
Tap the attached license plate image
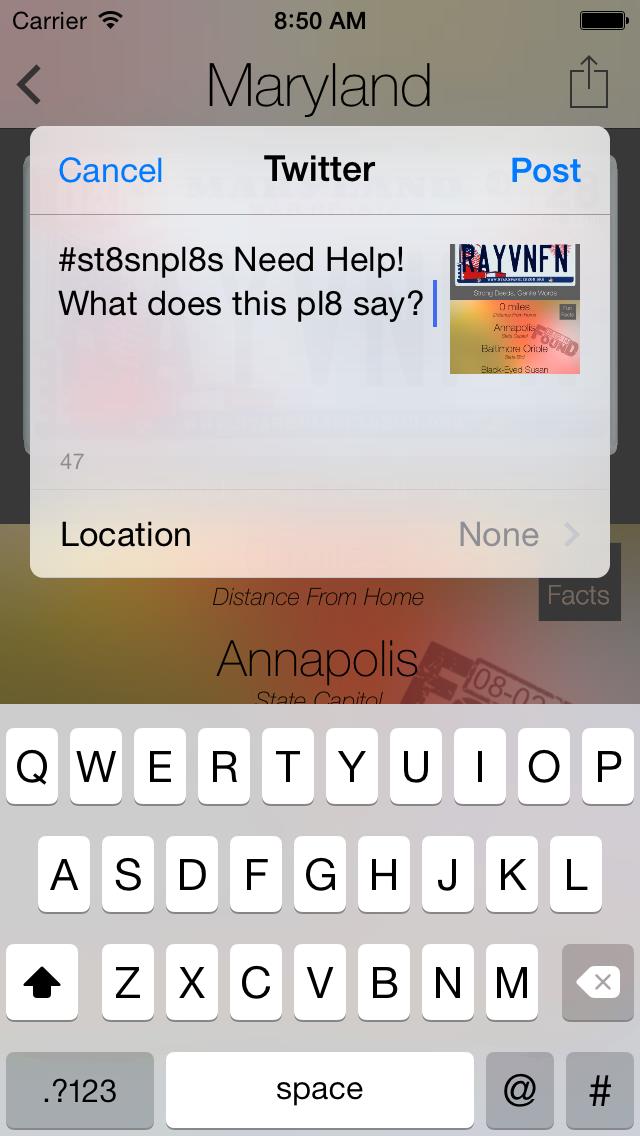pyautogui.click(x=514, y=309)
